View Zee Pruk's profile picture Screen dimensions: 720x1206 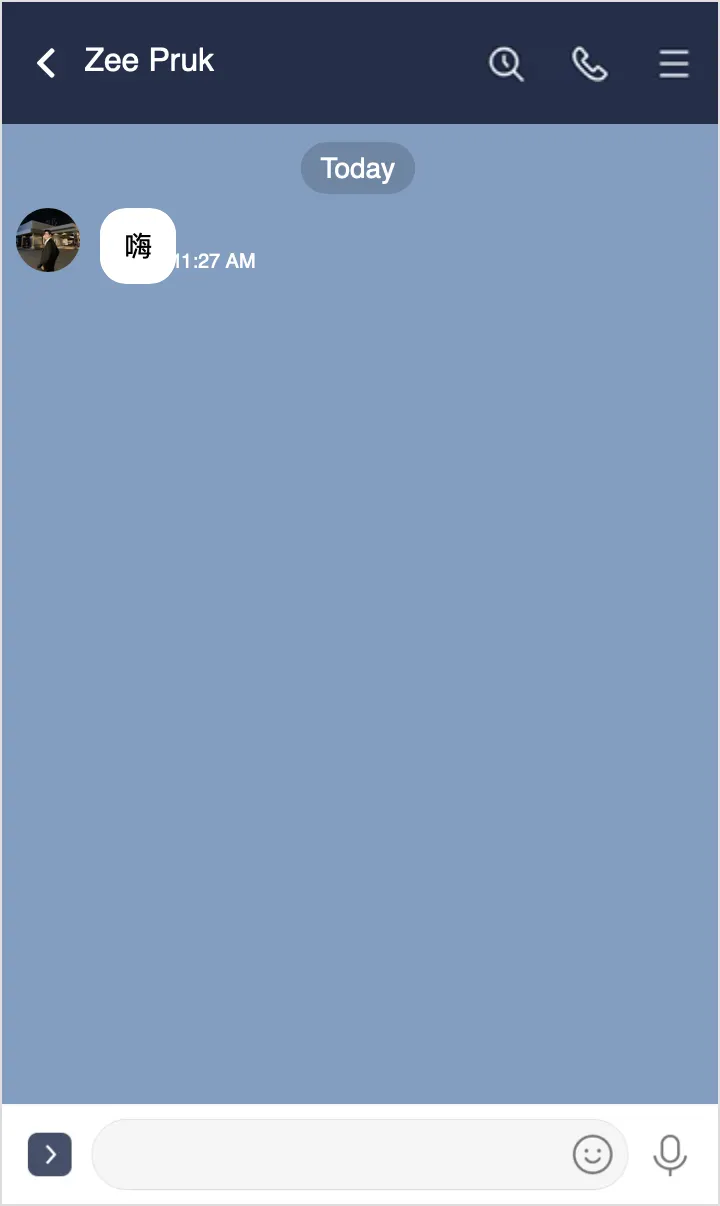[x=48, y=240]
